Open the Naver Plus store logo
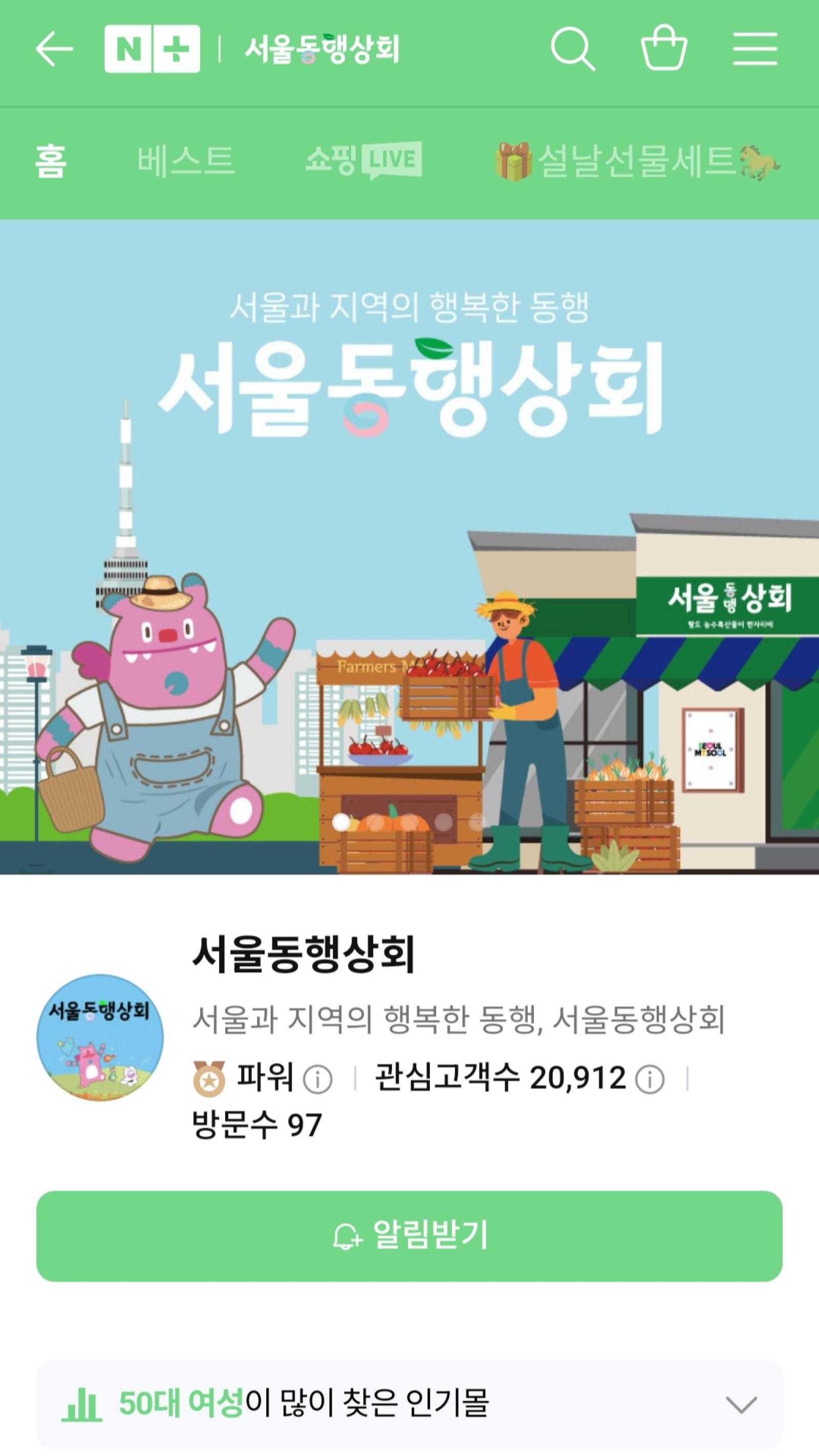Screen dimensions: 819x1456 coord(152,49)
